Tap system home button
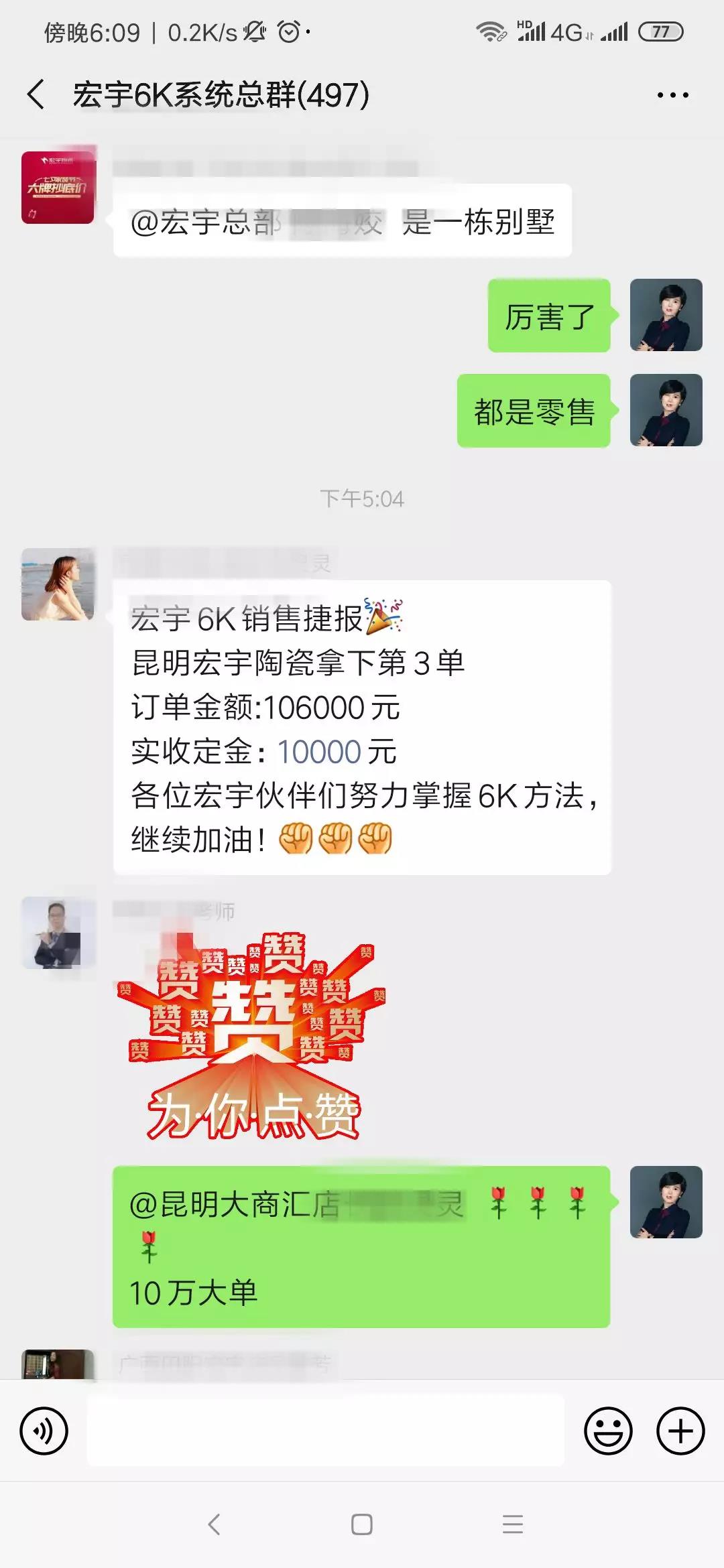This screenshot has width=724, height=1568. tap(362, 1524)
